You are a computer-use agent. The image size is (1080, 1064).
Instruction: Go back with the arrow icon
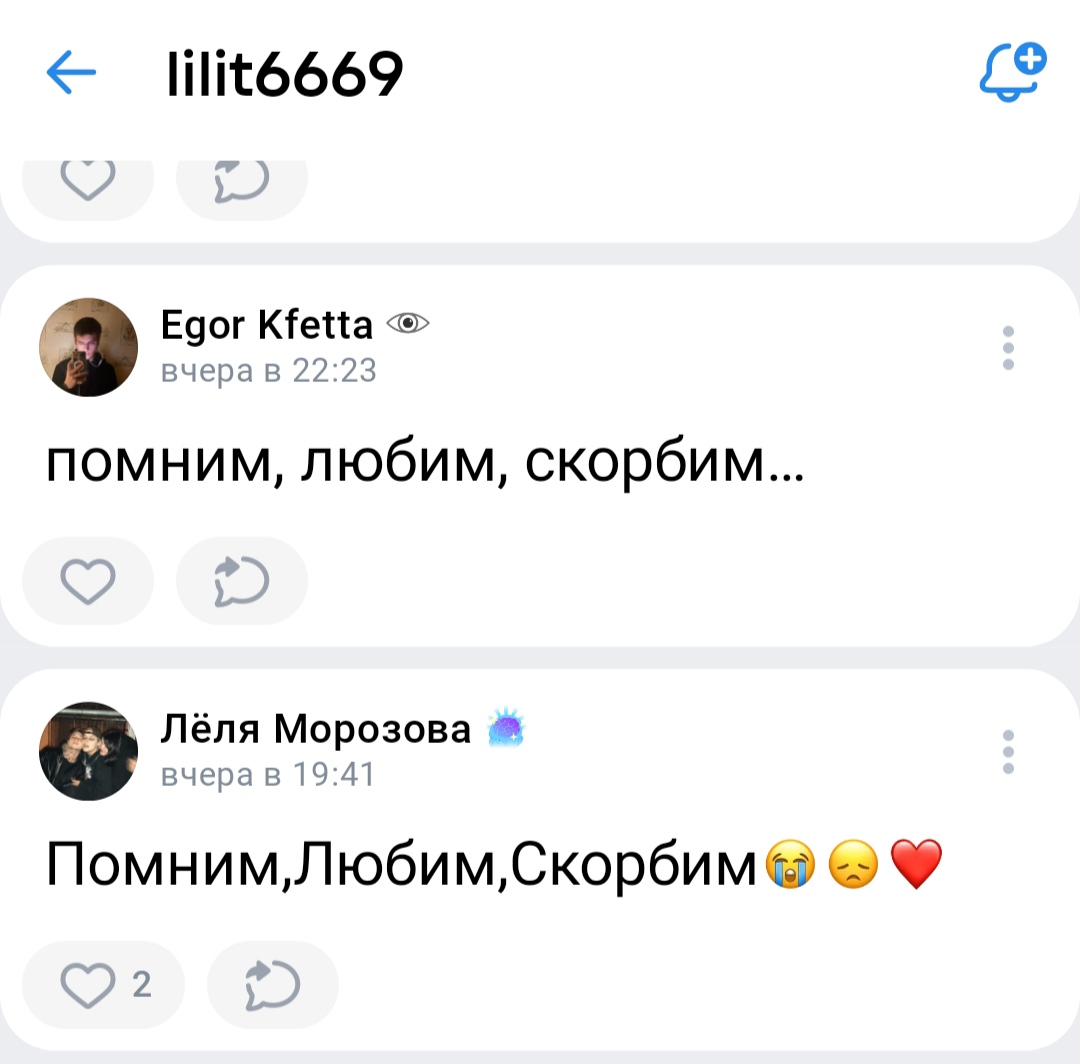(x=71, y=73)
